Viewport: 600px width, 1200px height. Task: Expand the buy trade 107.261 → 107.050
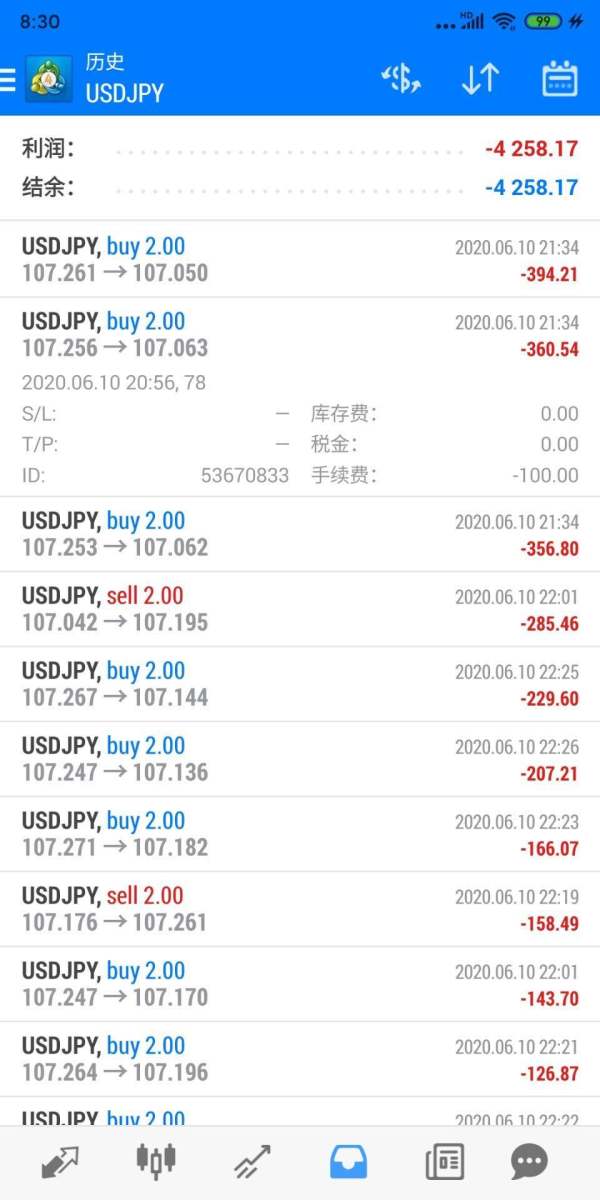pyautogui.click(x=300, y=260)
